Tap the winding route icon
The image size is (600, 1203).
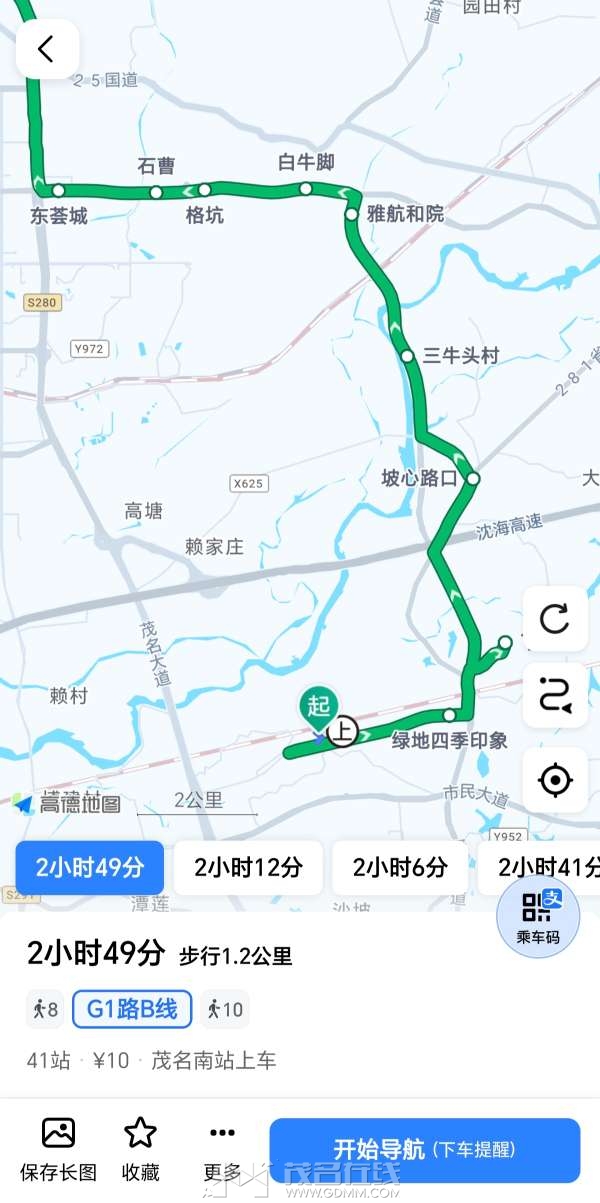pyautogui.click(x=555, y=695)
